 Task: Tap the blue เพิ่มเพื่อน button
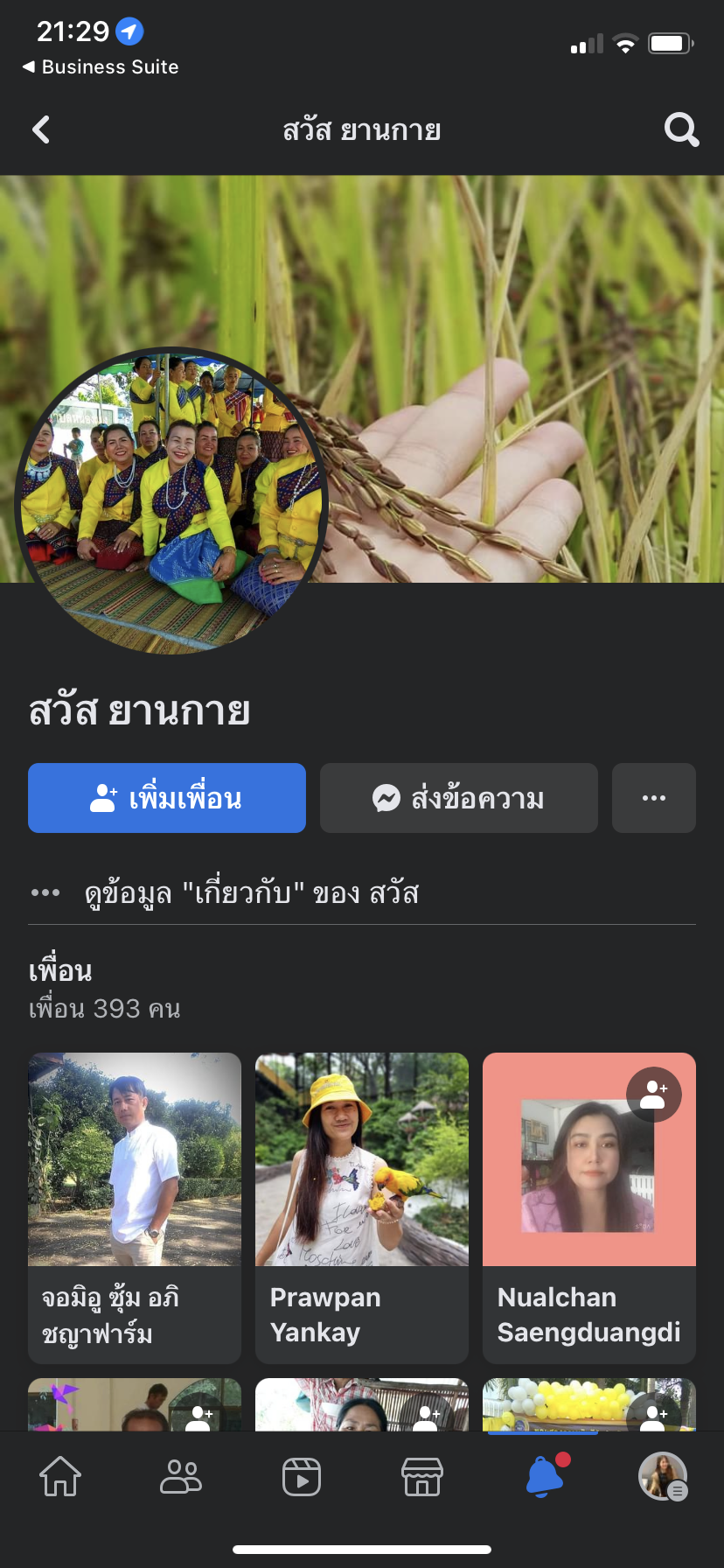[x=167, y=798]
